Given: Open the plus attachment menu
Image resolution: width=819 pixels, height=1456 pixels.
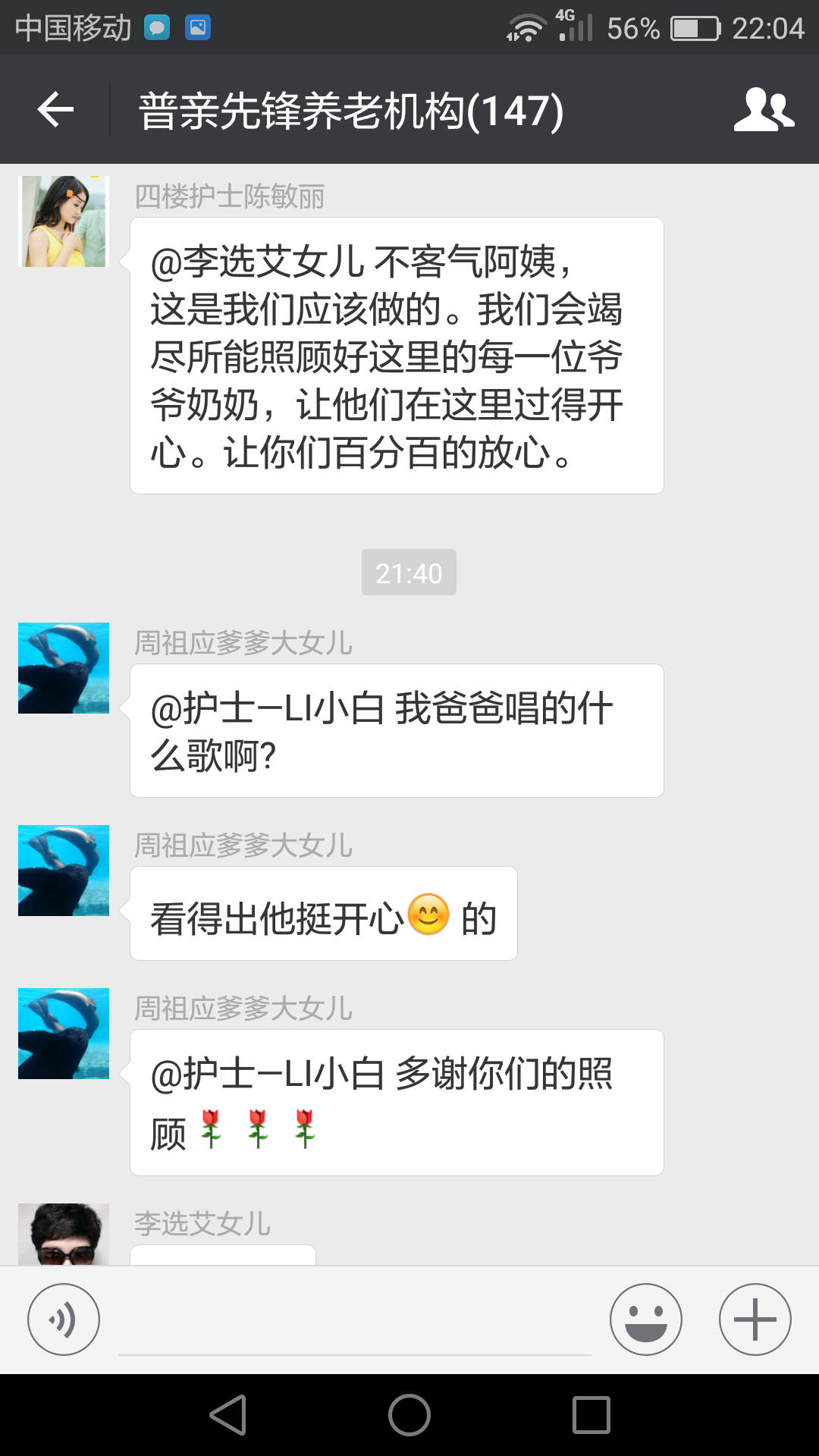Looking at the screenshot, I should (755, 1319).
